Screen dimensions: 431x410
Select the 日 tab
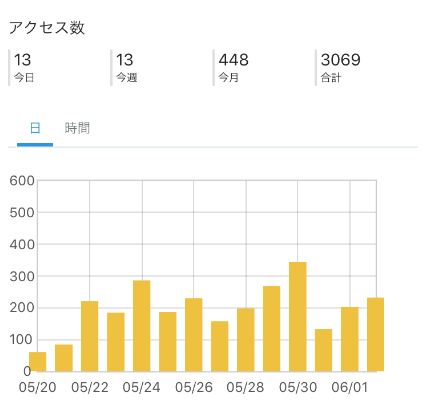coord(35,128)
